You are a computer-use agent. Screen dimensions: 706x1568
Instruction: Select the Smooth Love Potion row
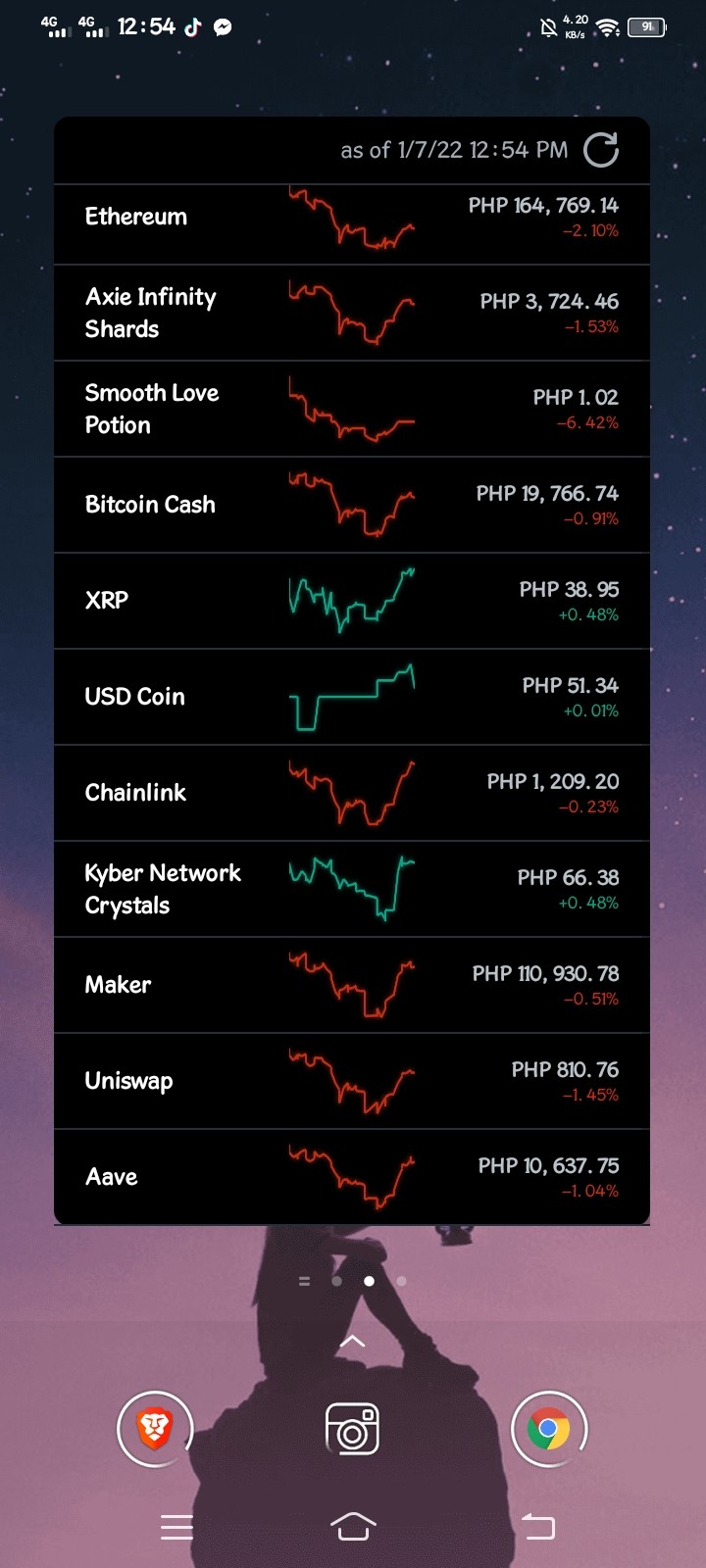[352, 409]
